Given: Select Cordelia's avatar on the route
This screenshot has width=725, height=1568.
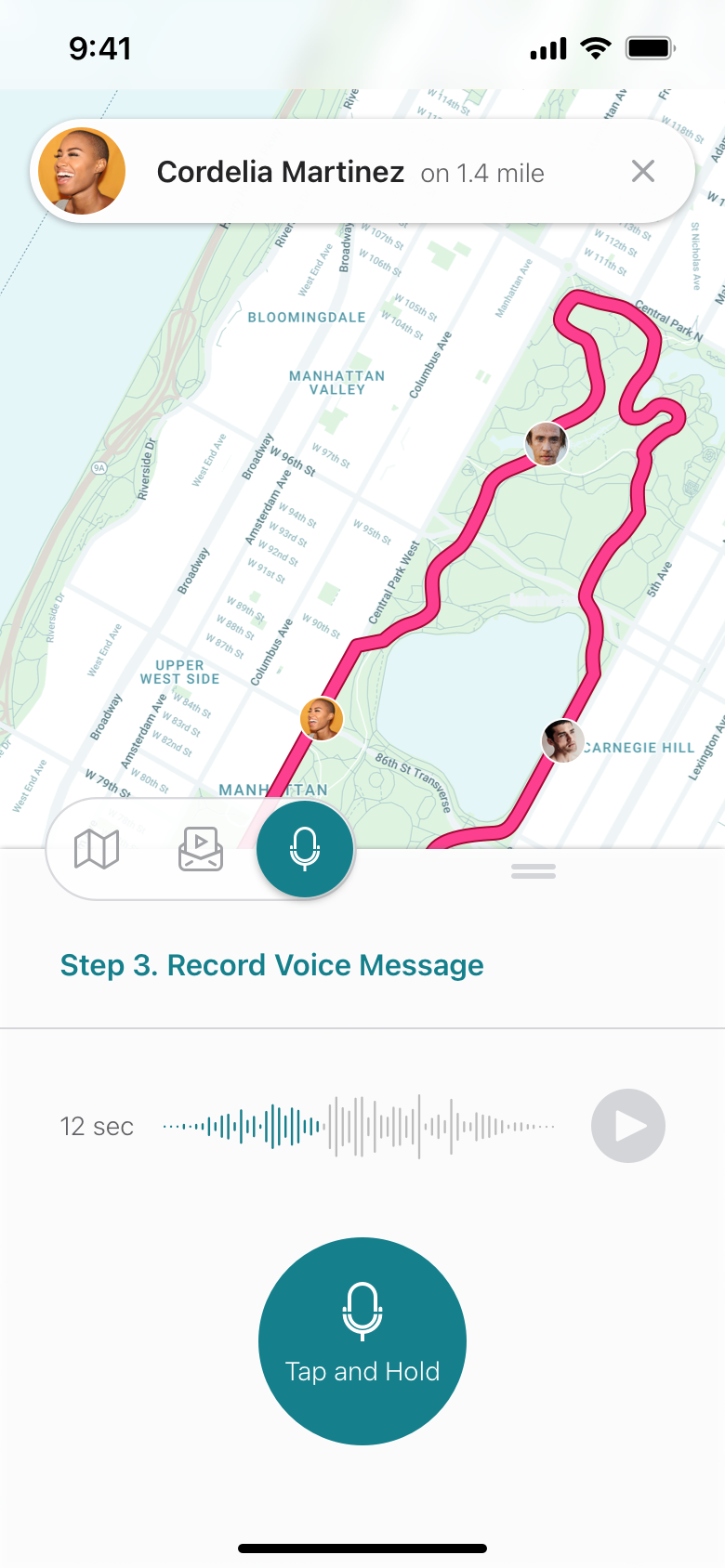Looking at the screenshot, I should click(322, 719).
